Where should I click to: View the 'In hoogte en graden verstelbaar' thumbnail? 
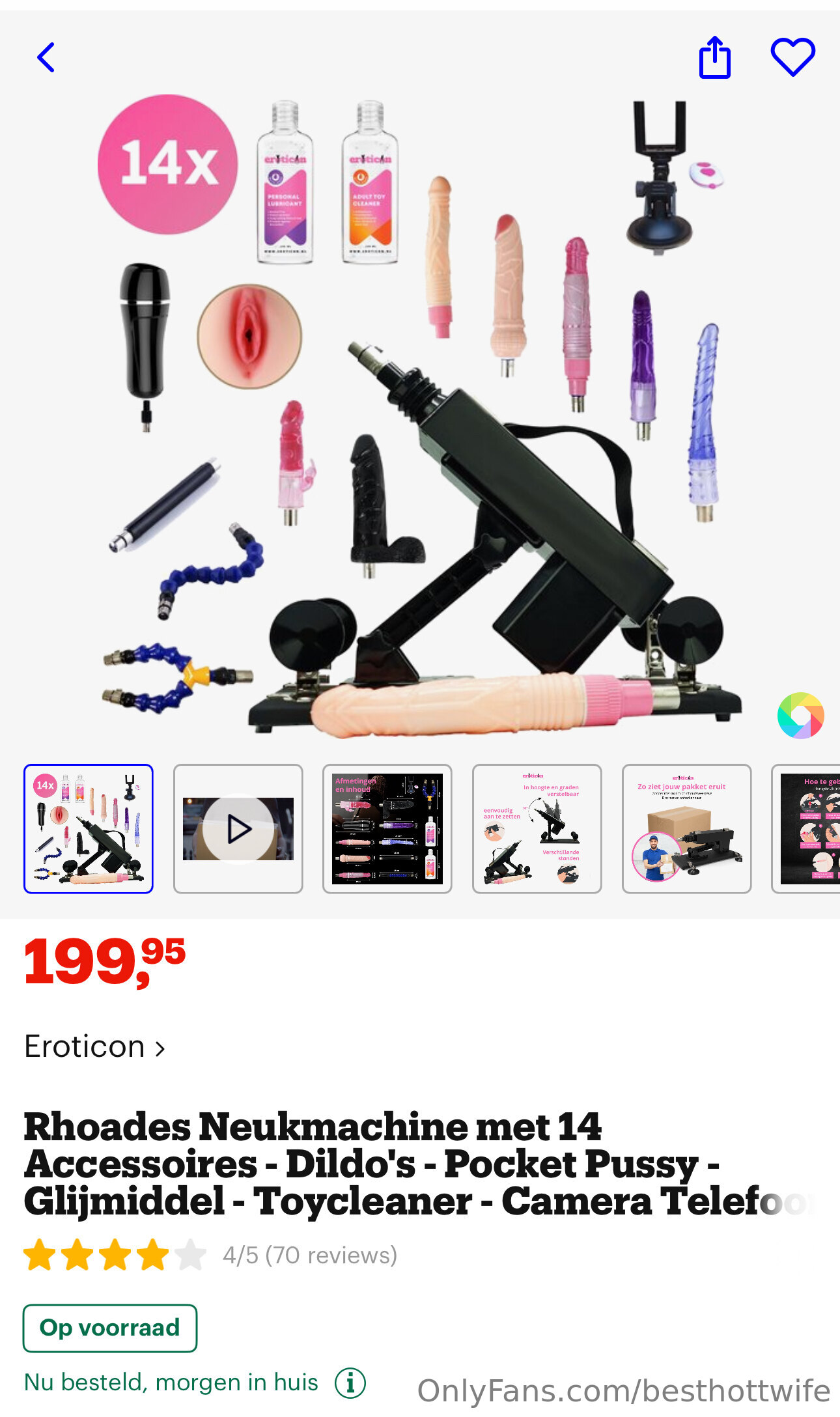537,828
